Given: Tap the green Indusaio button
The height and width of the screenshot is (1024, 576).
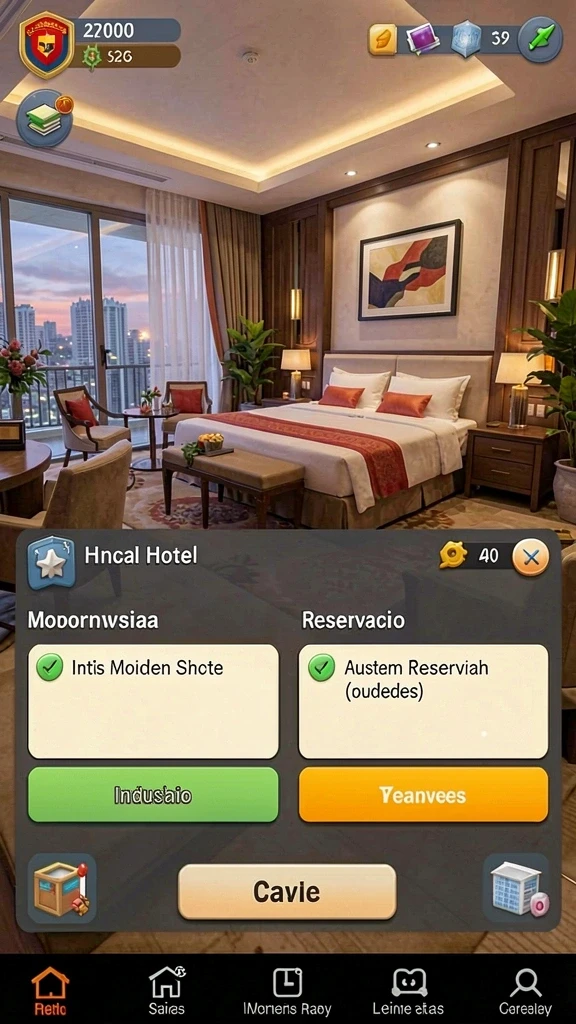Looking at the screenshot, I should click(x=153, y=794).
